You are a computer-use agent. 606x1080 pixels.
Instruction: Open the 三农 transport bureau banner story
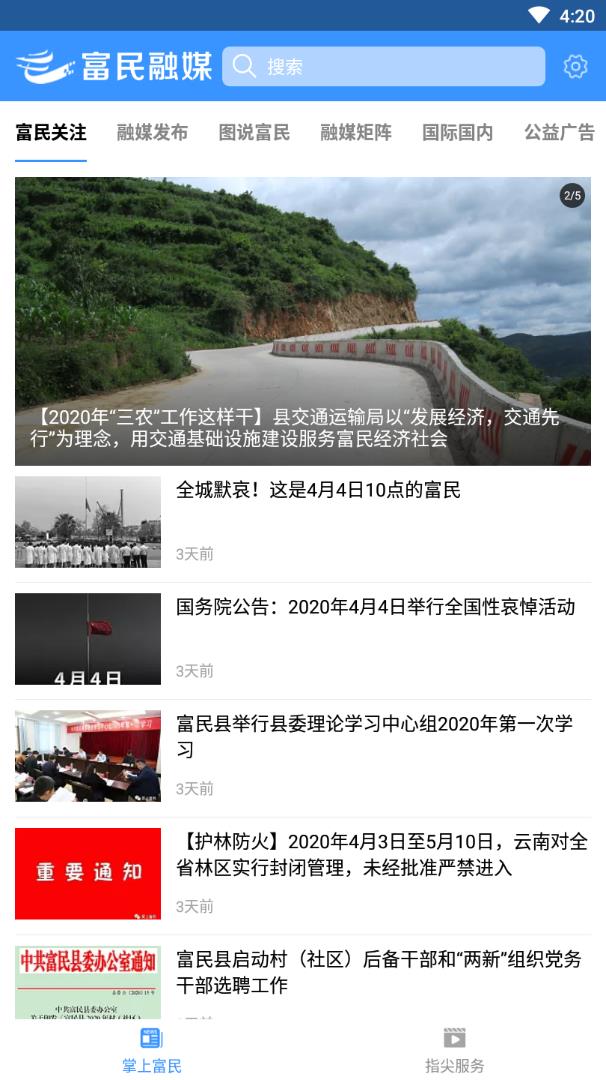303,321
